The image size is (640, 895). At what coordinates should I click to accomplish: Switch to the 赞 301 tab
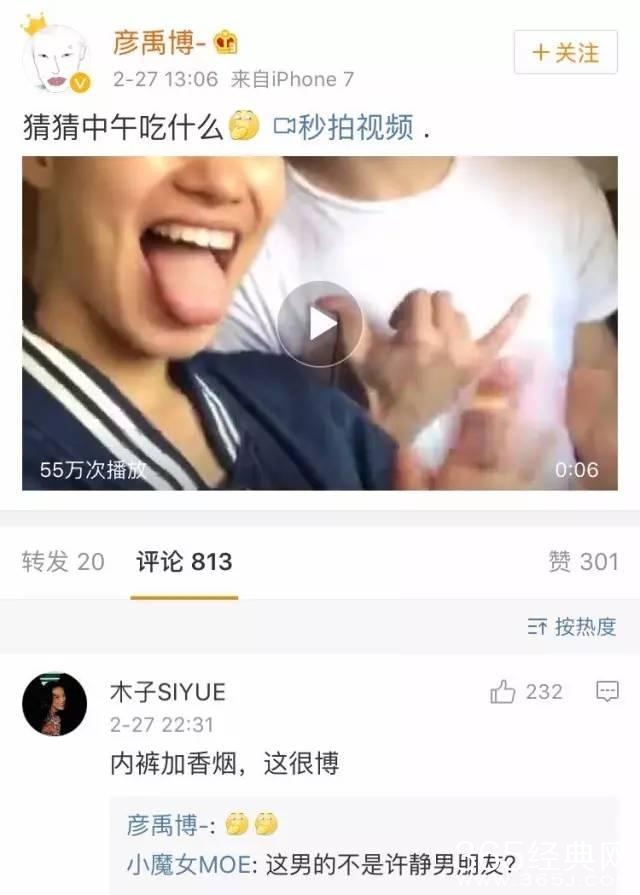(x=583, y=562)
